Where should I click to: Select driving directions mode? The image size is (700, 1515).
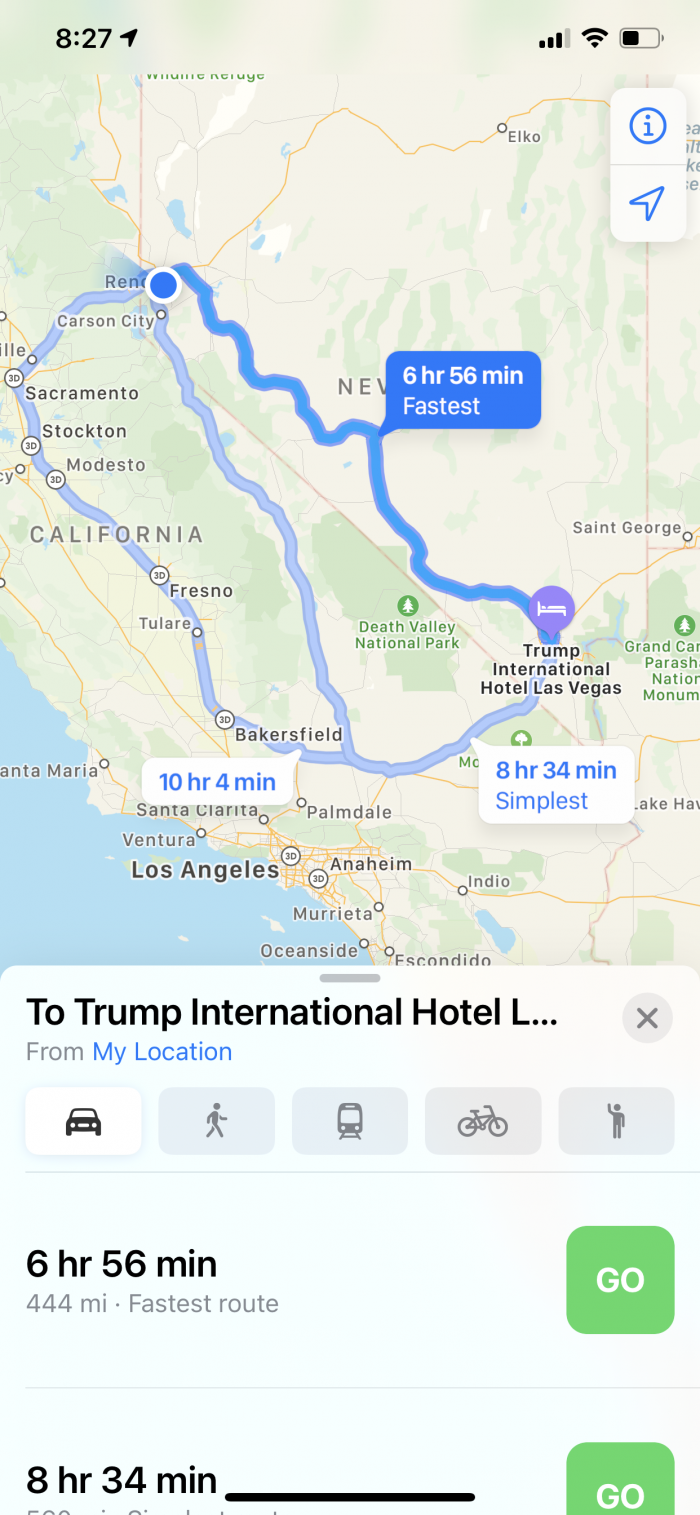tap(84, 1121)
